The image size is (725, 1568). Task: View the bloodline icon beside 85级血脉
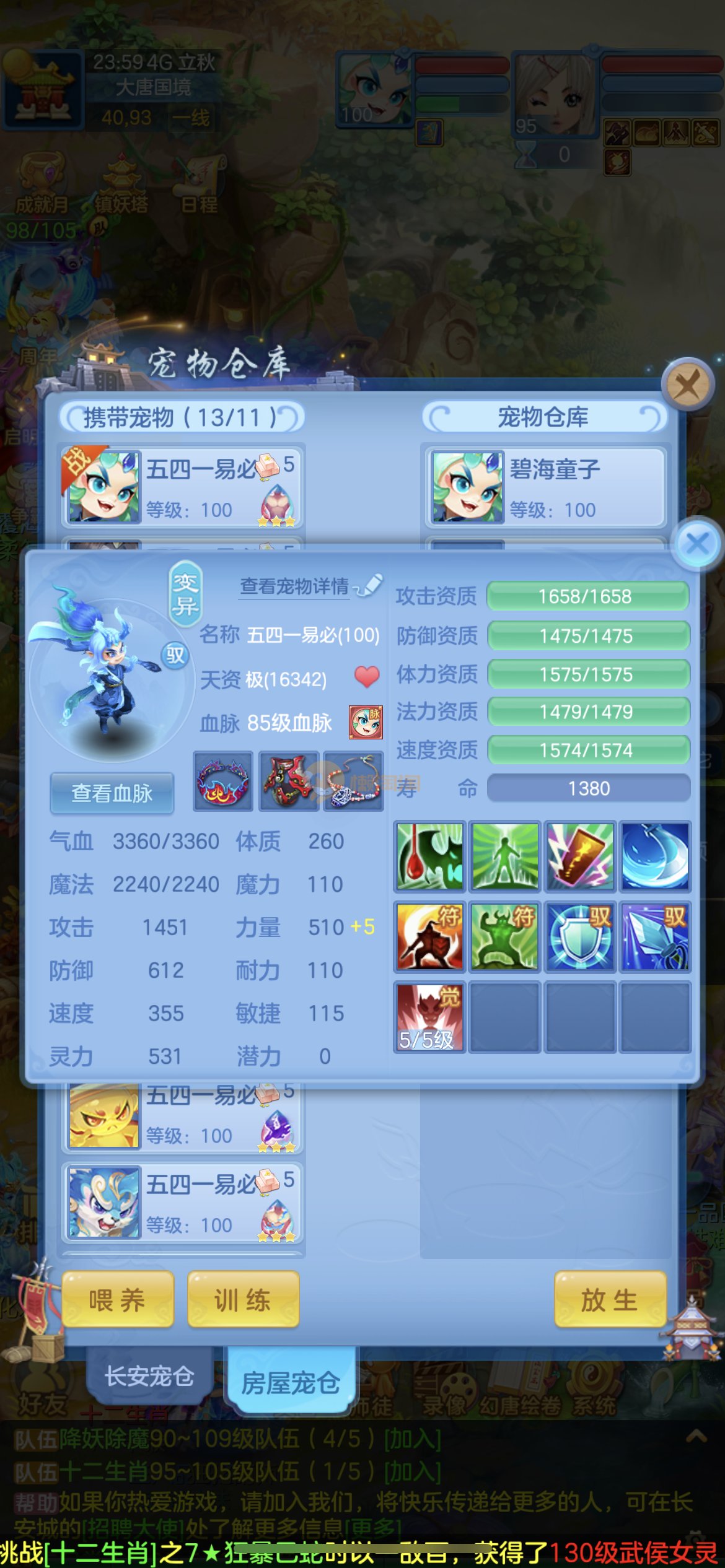click(x=366, y=722)
